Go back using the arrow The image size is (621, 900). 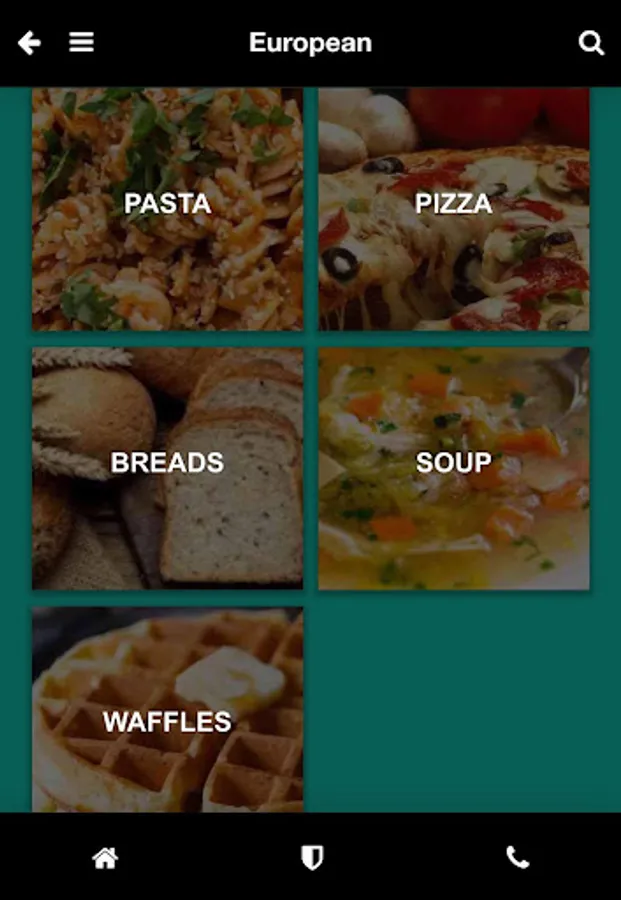(x=29, y=43)
